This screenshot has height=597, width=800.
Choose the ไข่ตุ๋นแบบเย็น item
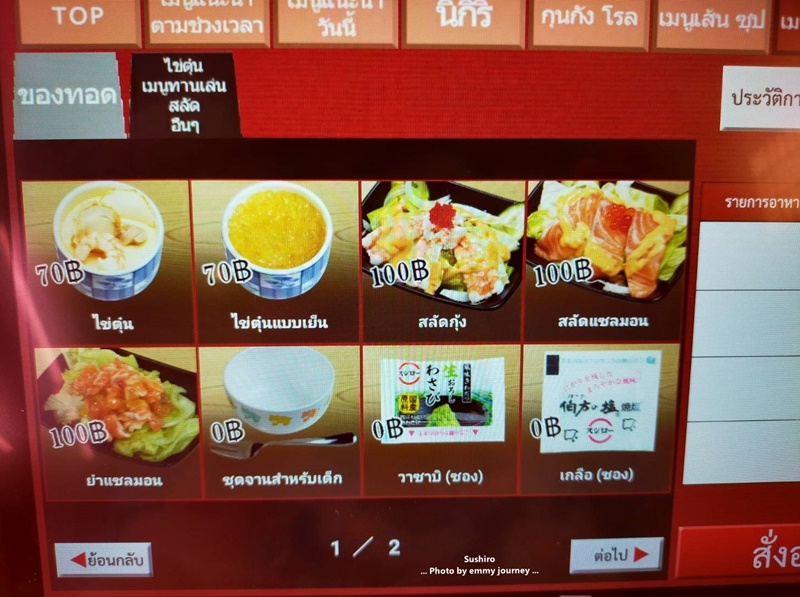pos(275,257)
